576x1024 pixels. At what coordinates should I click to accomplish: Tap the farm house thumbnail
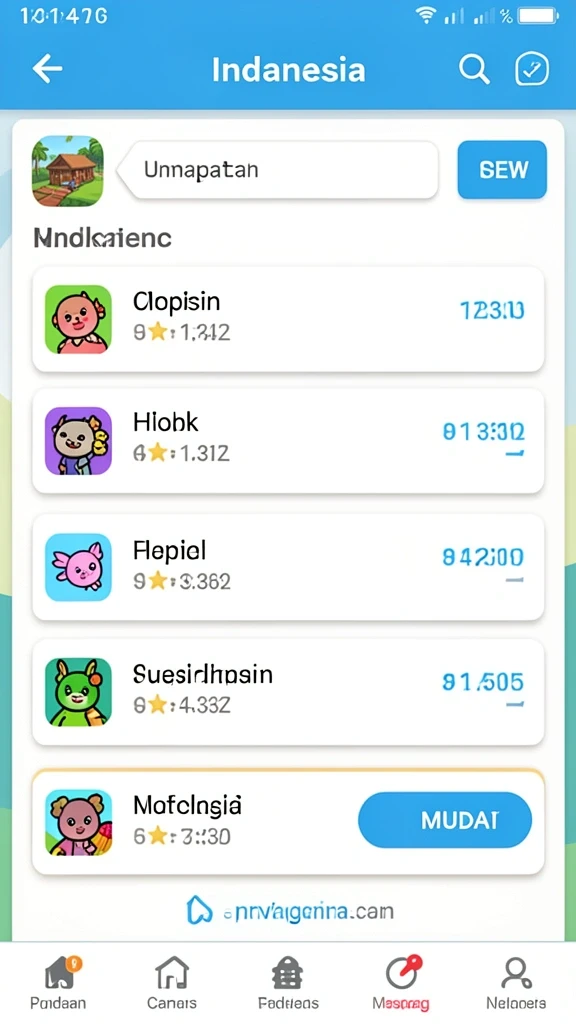coord(67,171)
